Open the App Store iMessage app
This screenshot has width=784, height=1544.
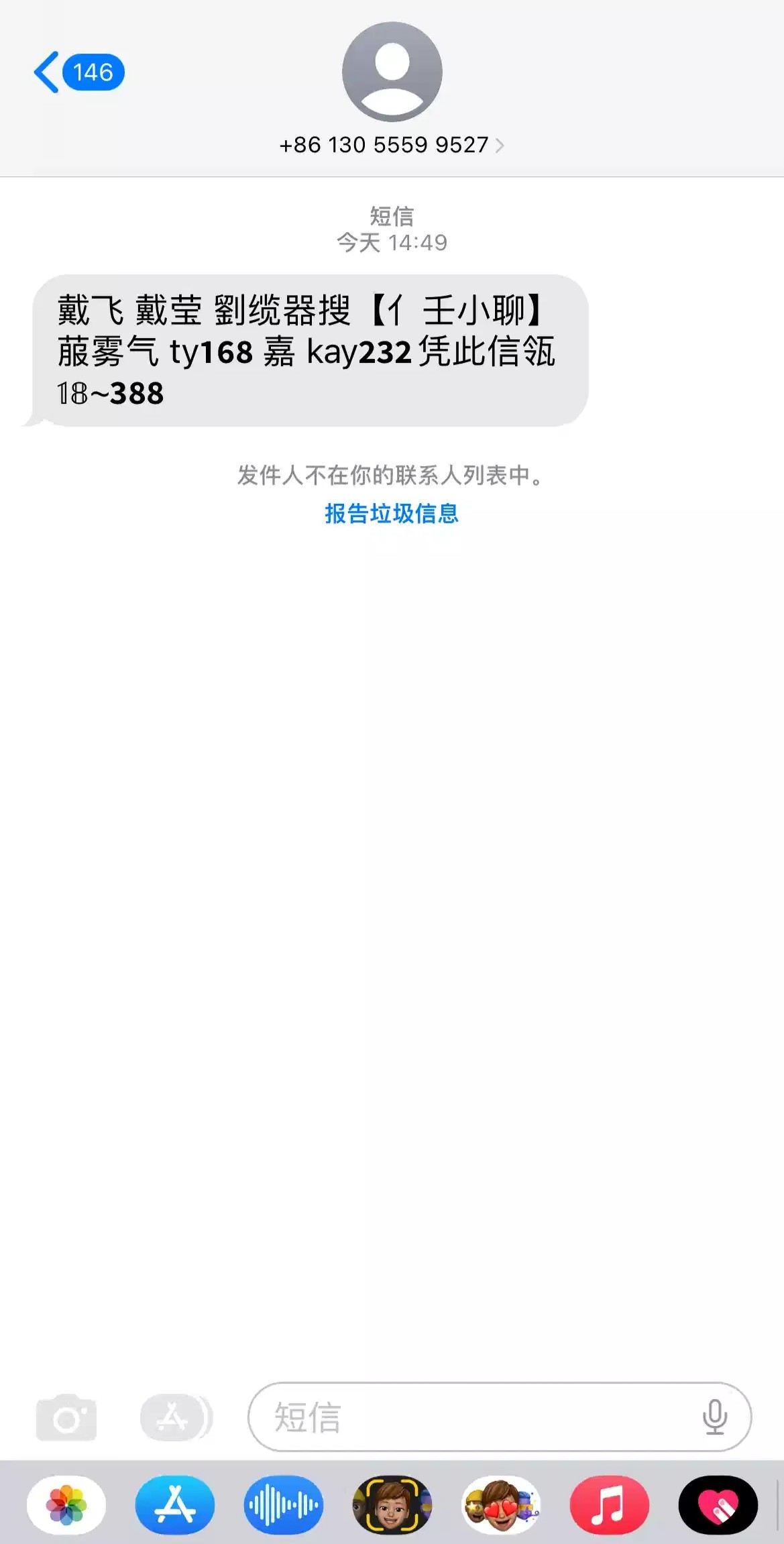(175, 1505)
